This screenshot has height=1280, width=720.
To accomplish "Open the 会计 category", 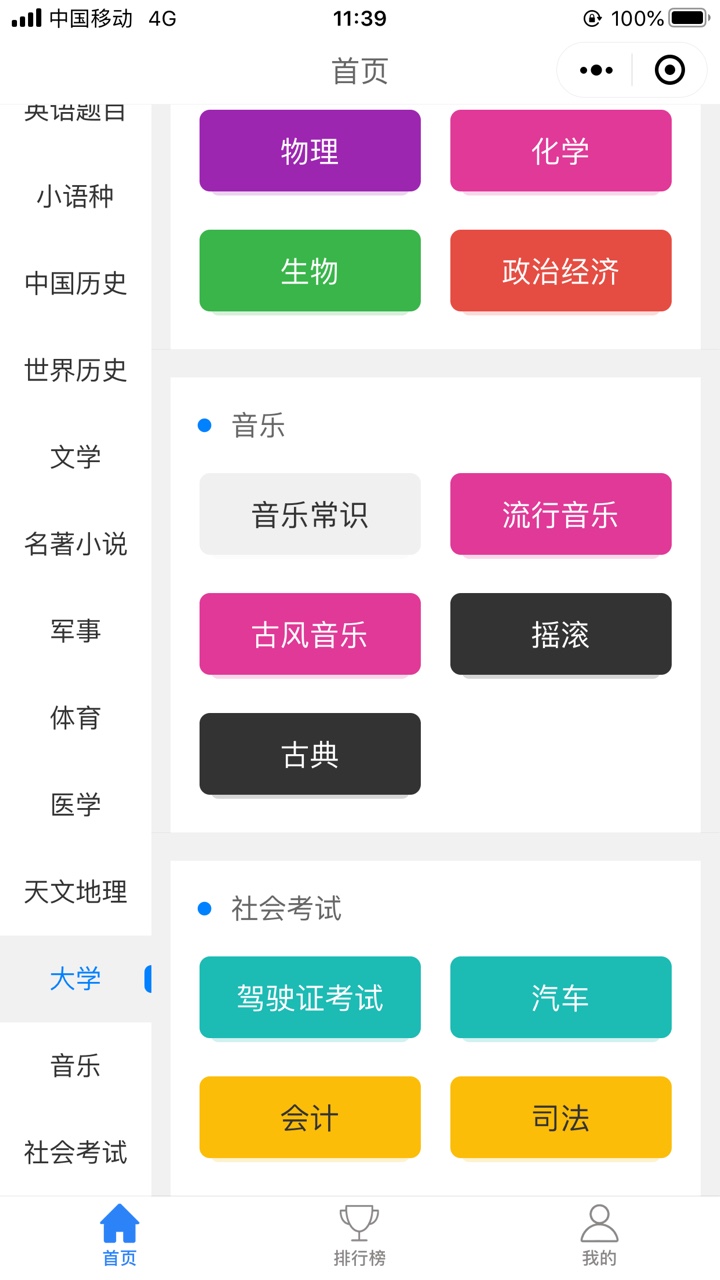I will coord(310,1117).
